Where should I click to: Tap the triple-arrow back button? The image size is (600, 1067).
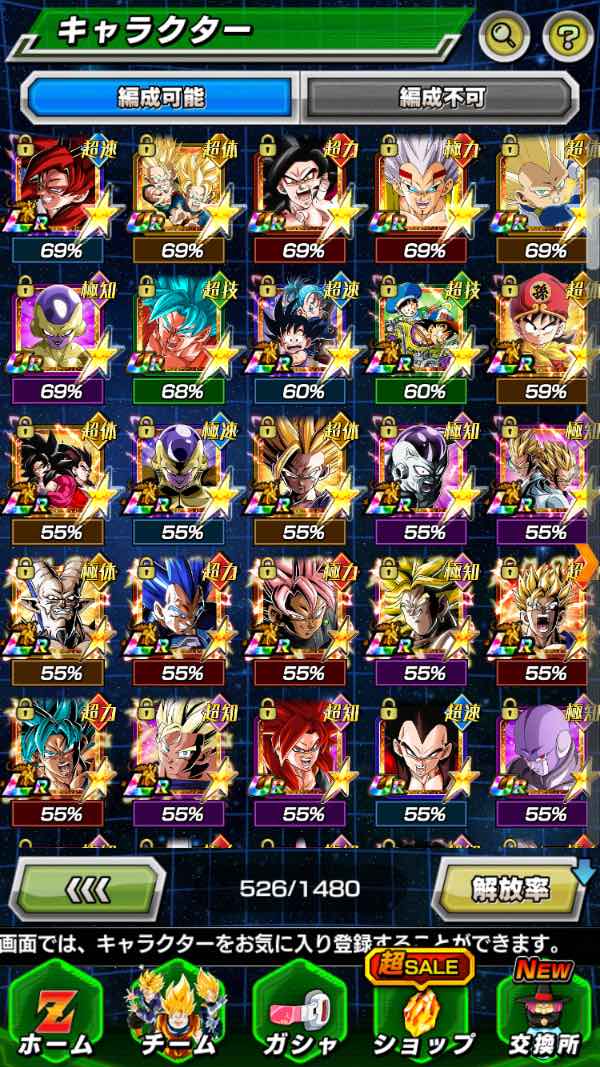pos(88,889)
